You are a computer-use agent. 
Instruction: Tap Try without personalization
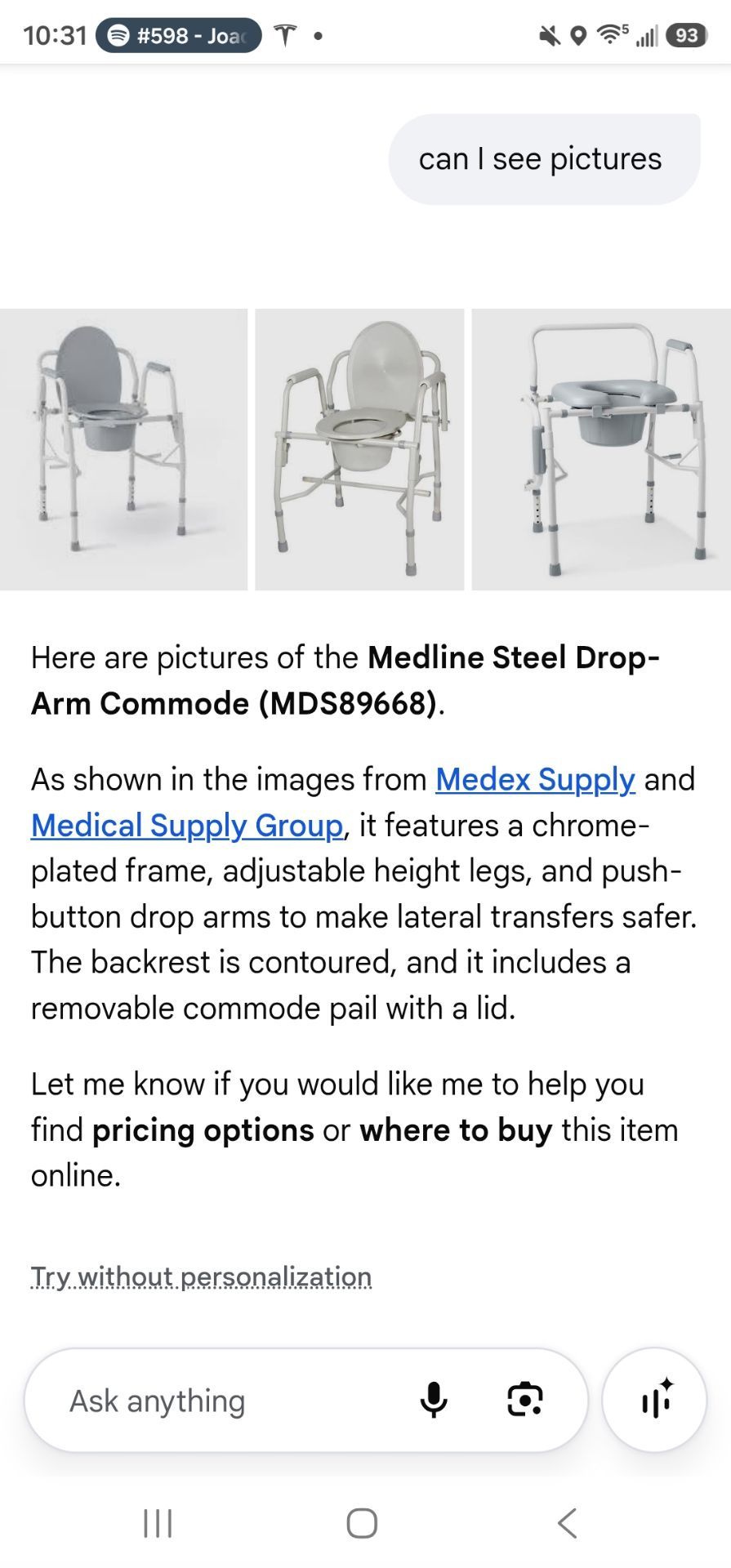(x=201, y=1276)
